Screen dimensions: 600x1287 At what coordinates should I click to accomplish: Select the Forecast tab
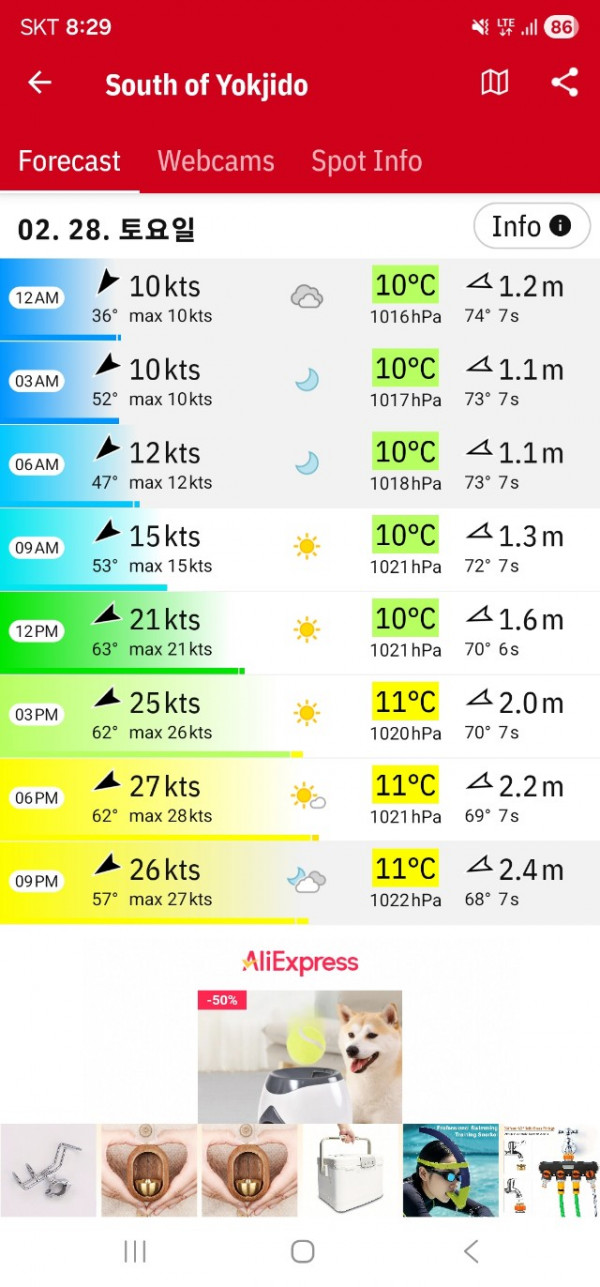(x=69, y=161)
